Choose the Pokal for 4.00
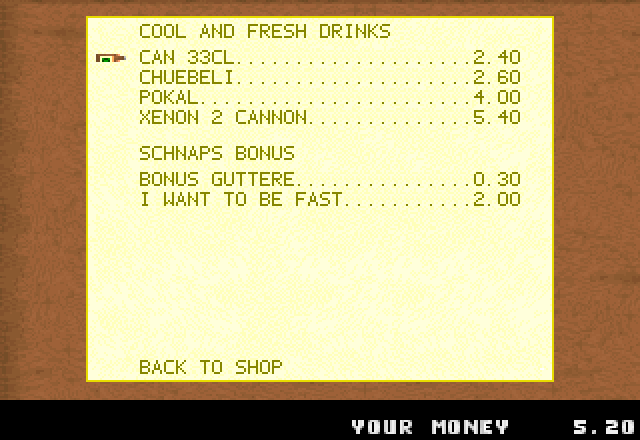This screenshot has height=440, width=640. (x=329, y=98)
